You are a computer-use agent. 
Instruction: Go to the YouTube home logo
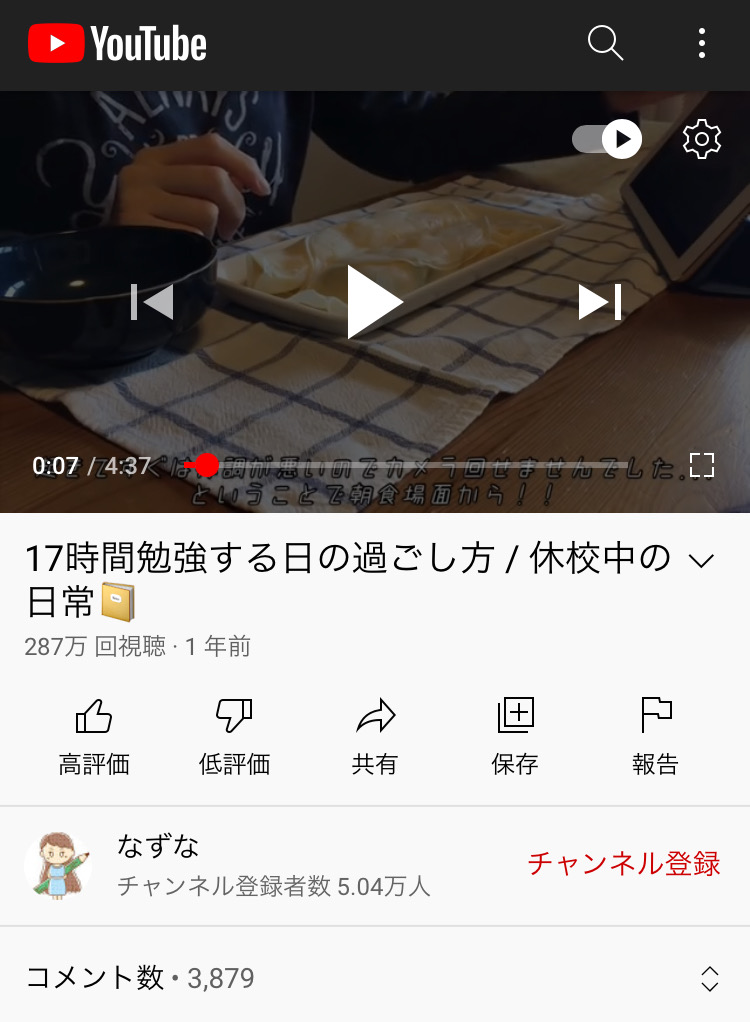tap(117, 44)
